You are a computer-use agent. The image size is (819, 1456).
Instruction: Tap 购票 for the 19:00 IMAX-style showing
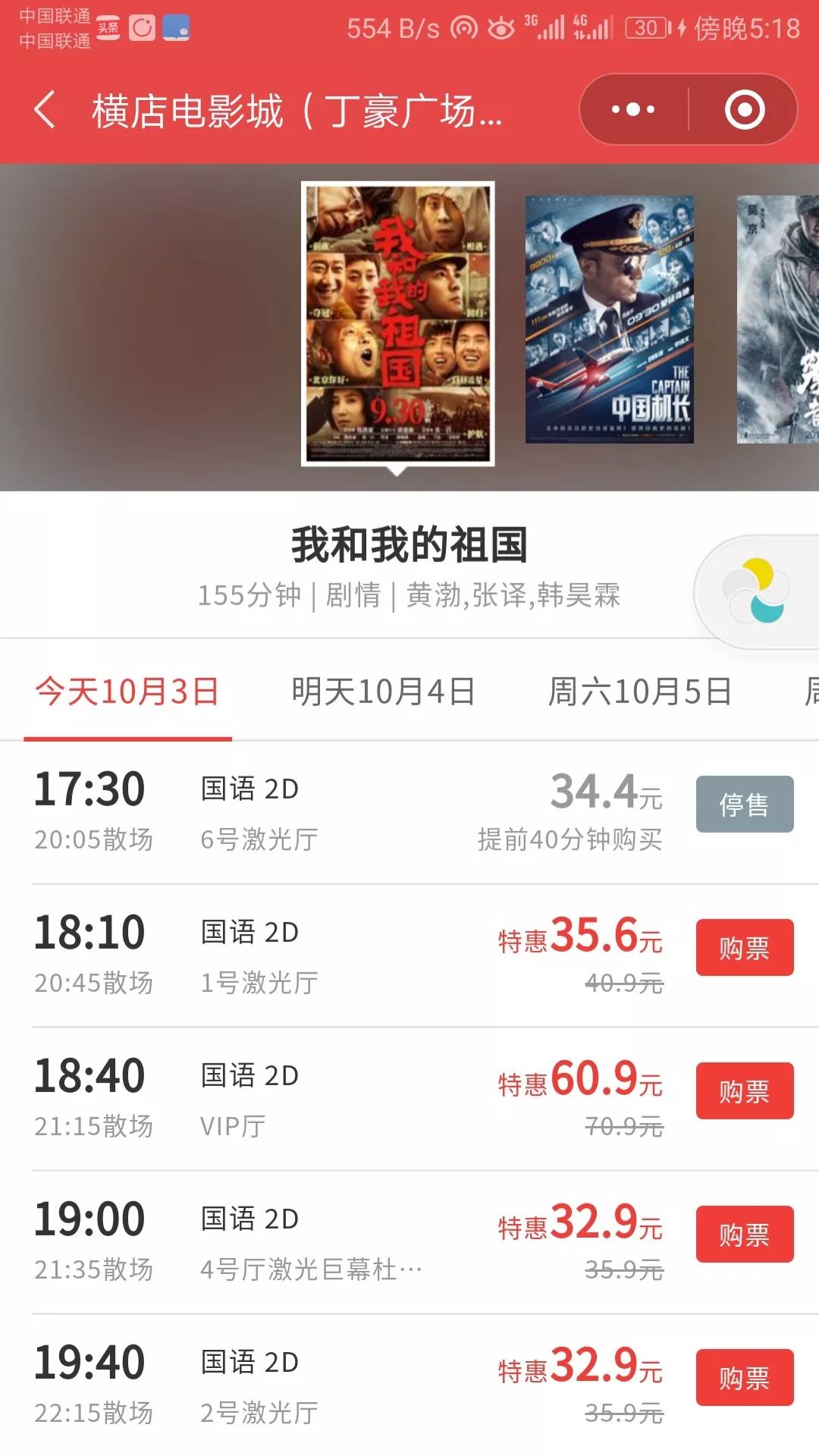click(744, 1235)
